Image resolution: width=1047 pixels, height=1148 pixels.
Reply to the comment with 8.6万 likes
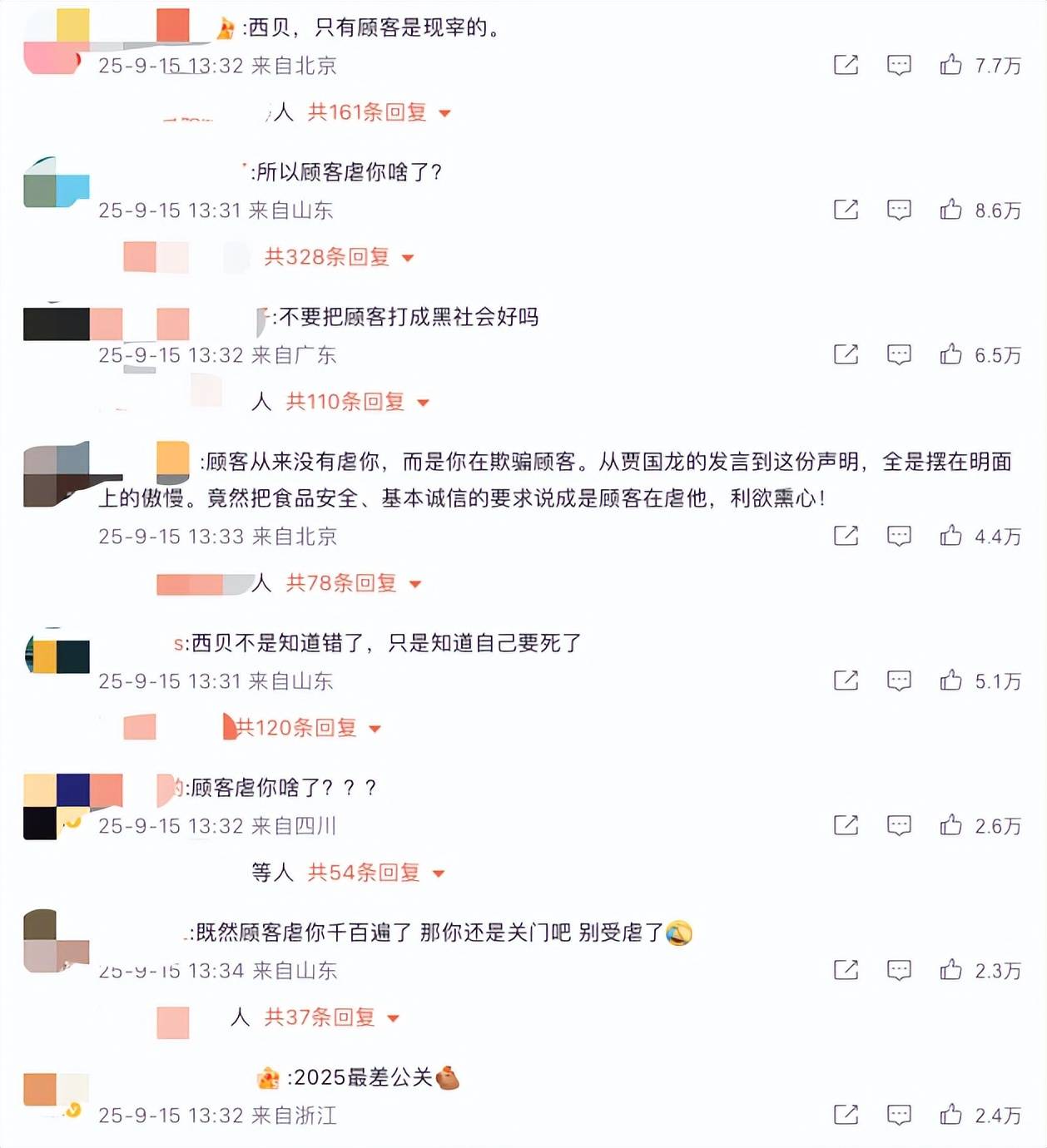(x=899, y=210)
